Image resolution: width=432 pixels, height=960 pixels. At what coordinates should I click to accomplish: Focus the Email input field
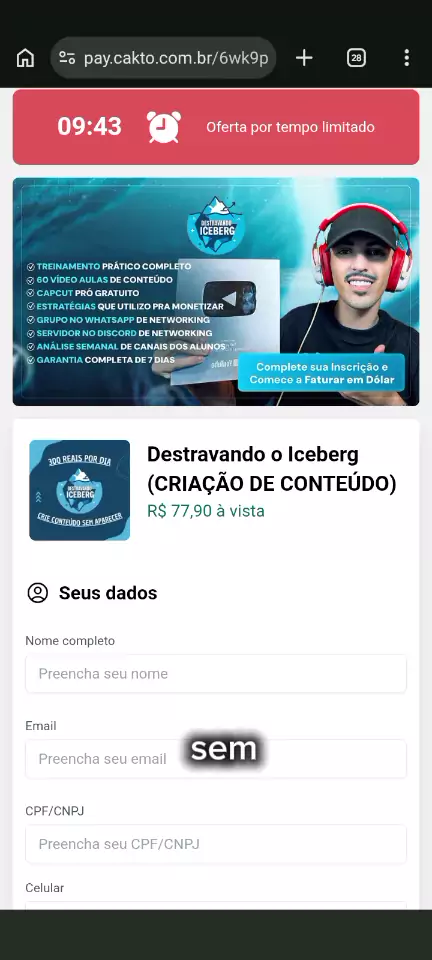[216, 759]
